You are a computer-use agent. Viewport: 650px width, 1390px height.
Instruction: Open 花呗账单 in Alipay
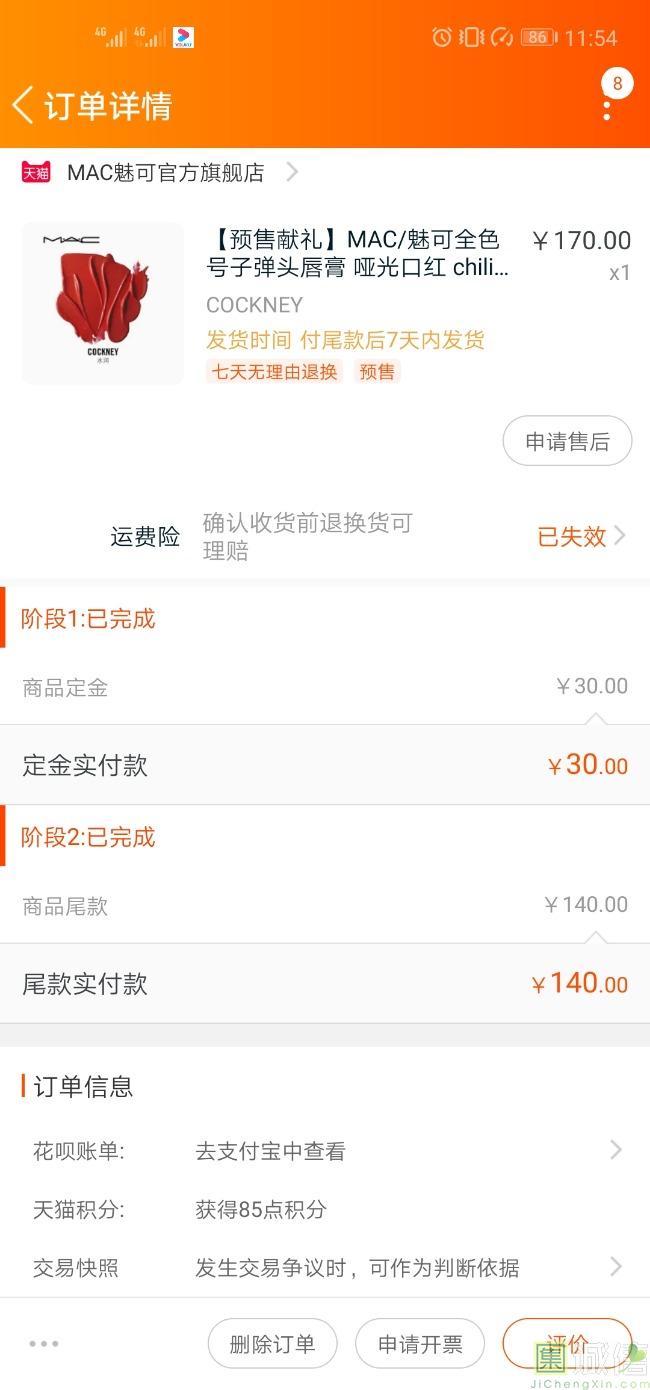tap(325, 1151)
